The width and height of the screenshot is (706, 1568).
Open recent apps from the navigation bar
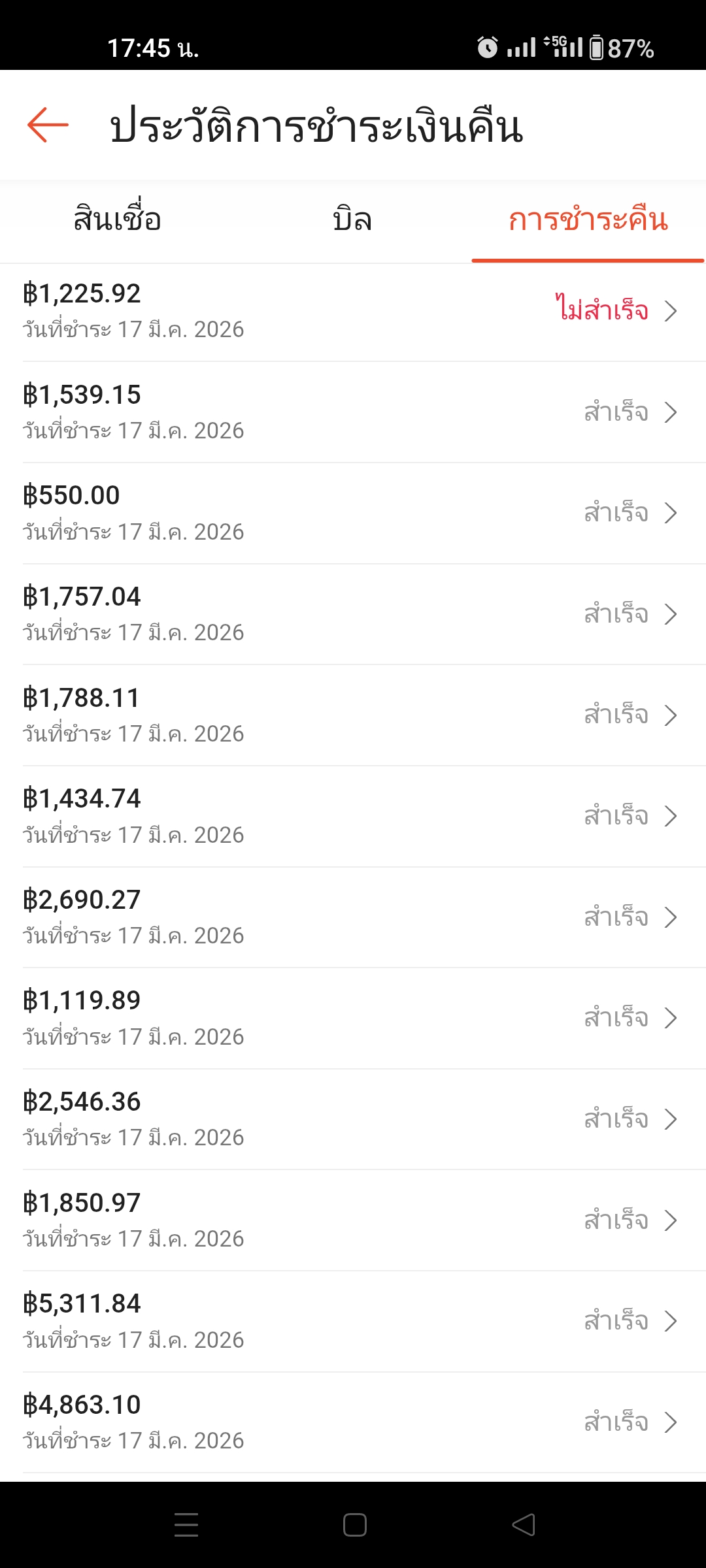(x=186, y=1525)
